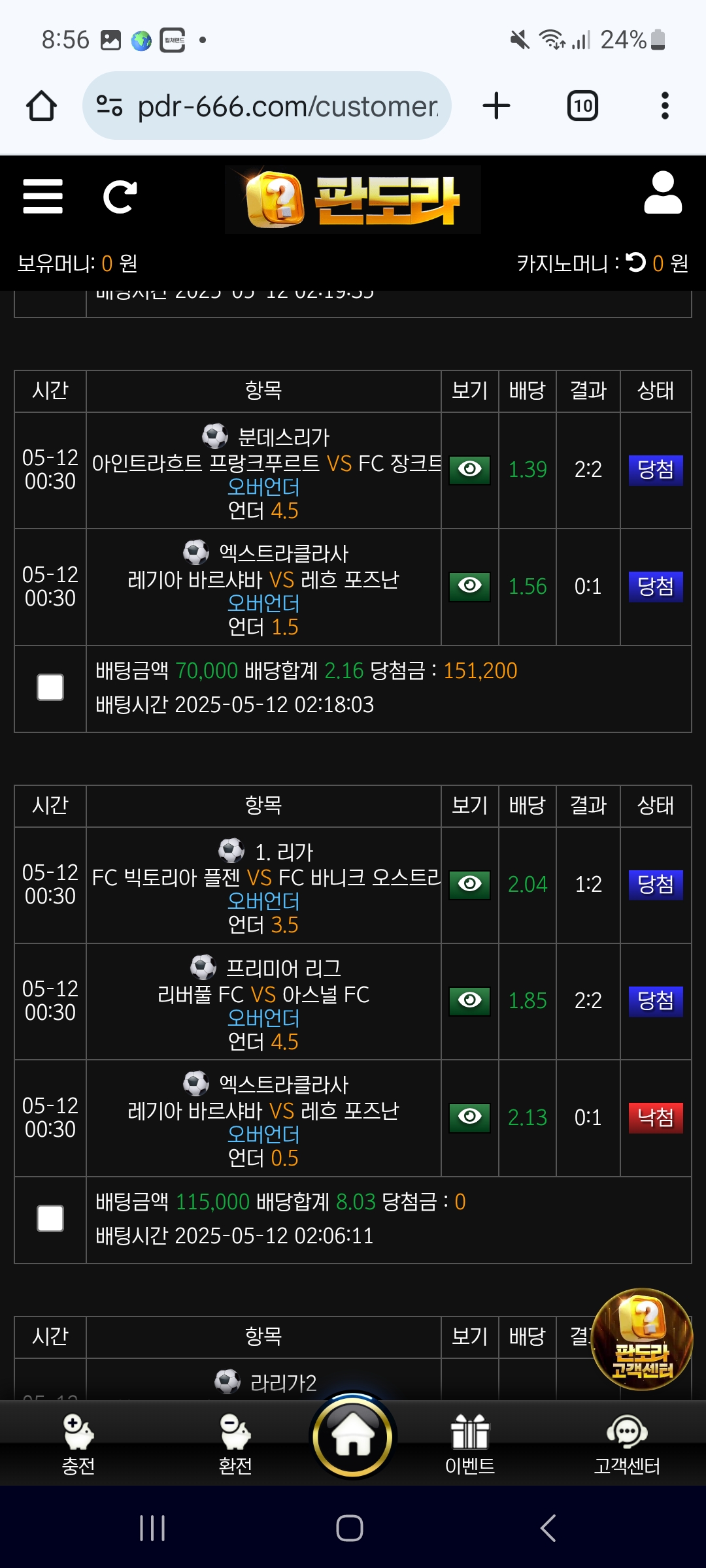Go back with the system back button
Image resolution: width=706 pixels, height=1568 pixels.
[x=548, y=1528]
